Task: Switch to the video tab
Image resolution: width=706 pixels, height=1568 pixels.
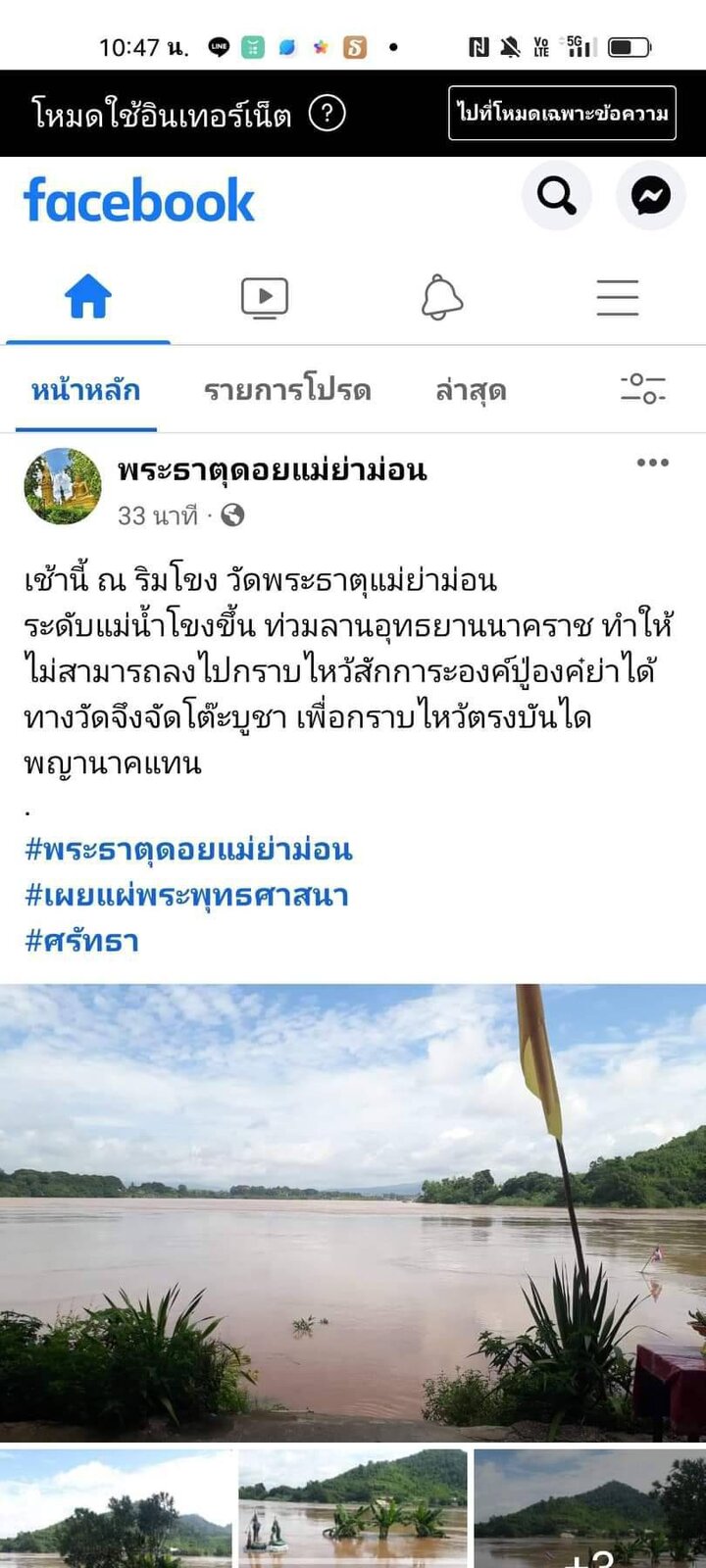Action: tap(265, 297)
